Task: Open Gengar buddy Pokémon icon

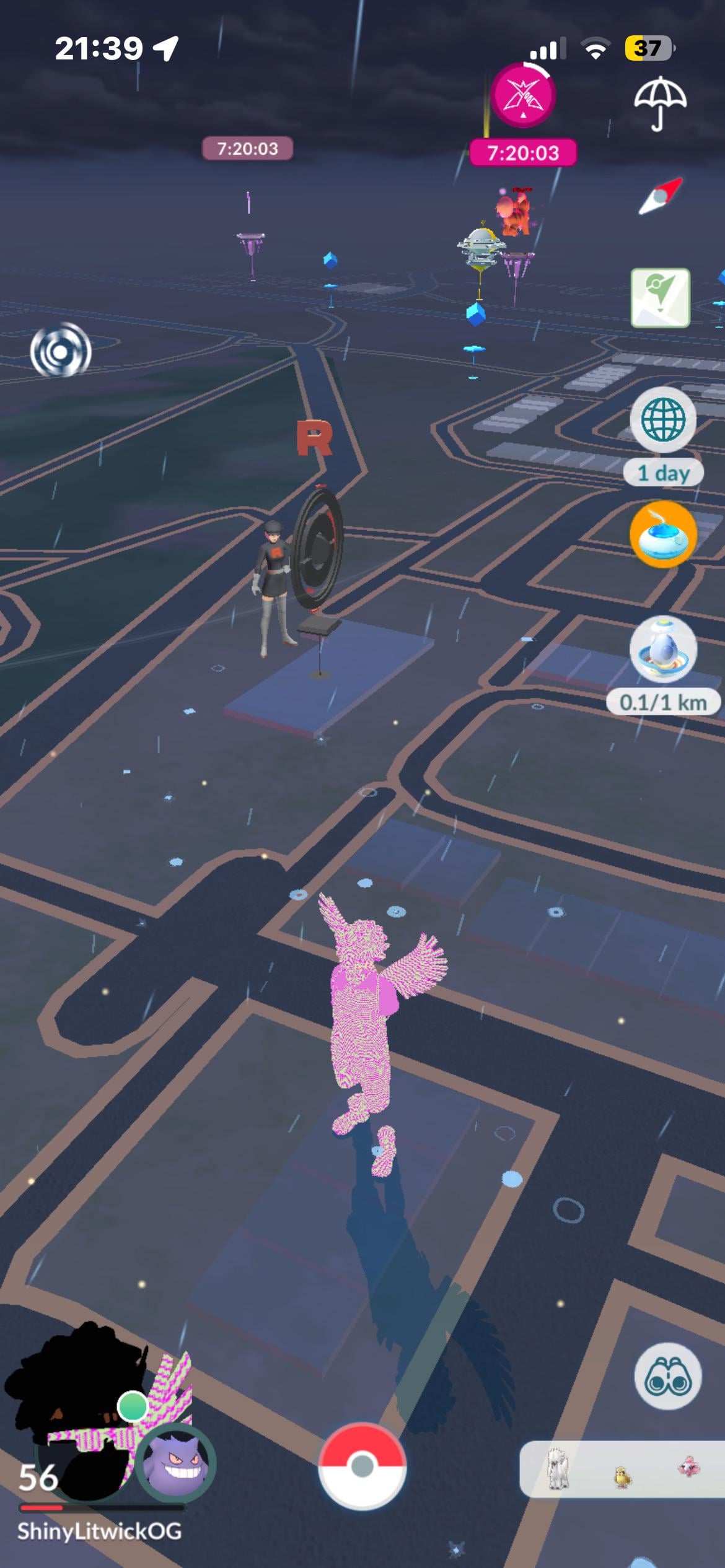Action: point(175,1463)
